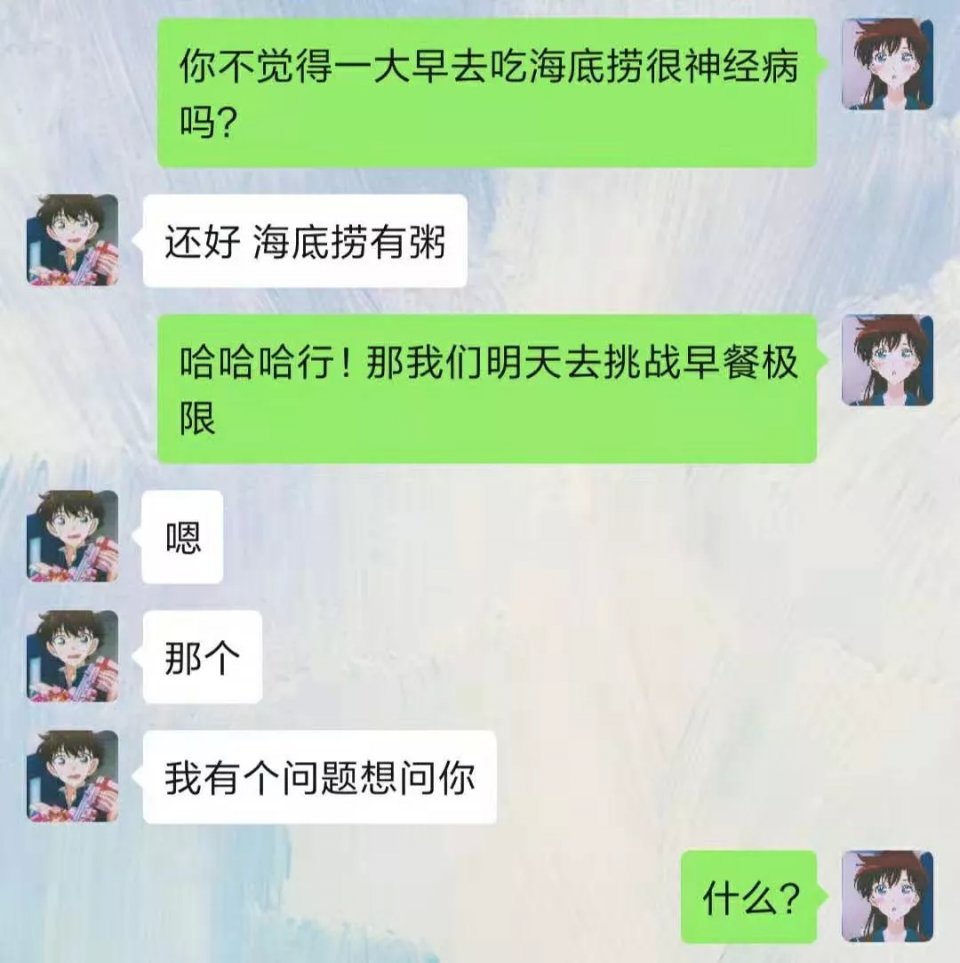Tap avatar beside 哈哈哈行 message
This screenshot has width=960, height=963.
click(887, 360)
